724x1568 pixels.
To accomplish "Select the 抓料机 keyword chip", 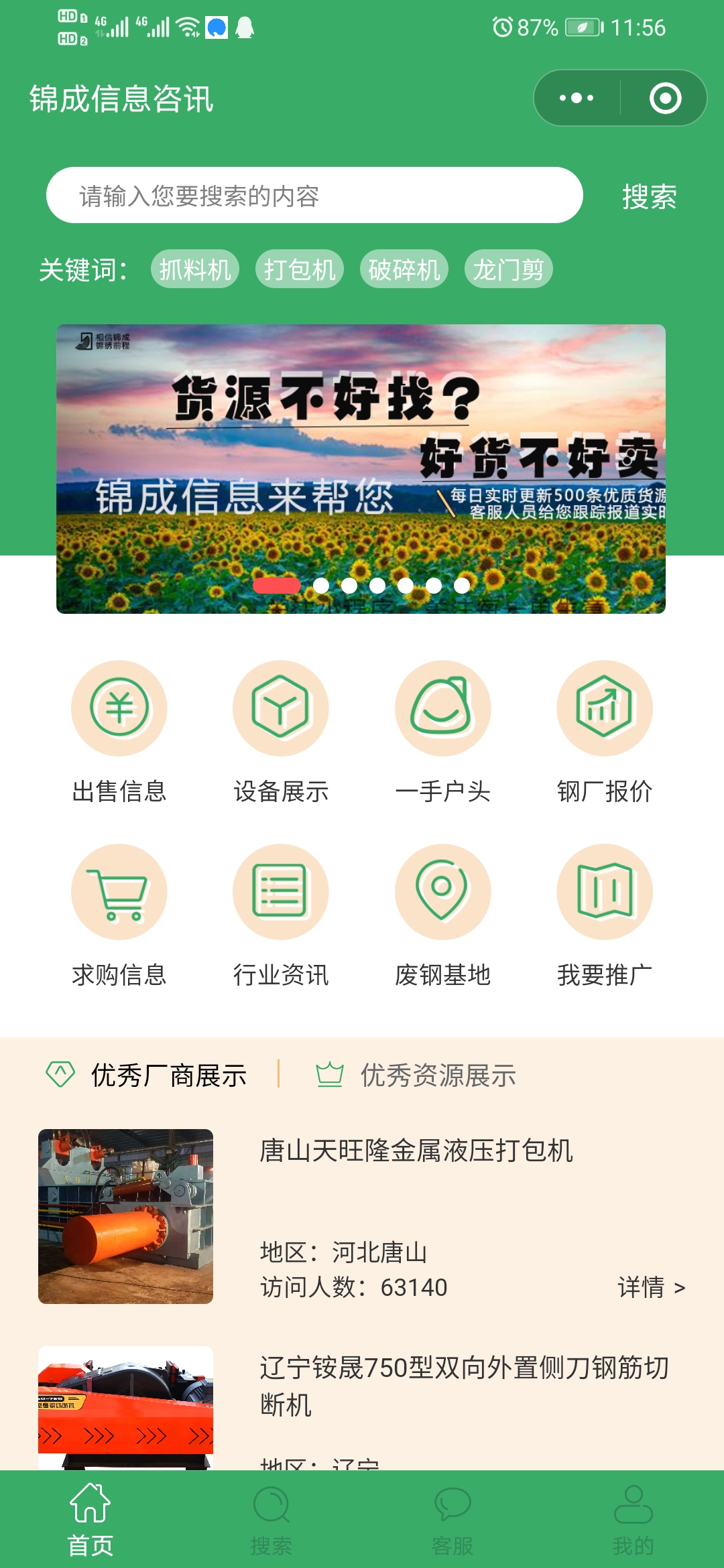I will click(x=195, y=269).
